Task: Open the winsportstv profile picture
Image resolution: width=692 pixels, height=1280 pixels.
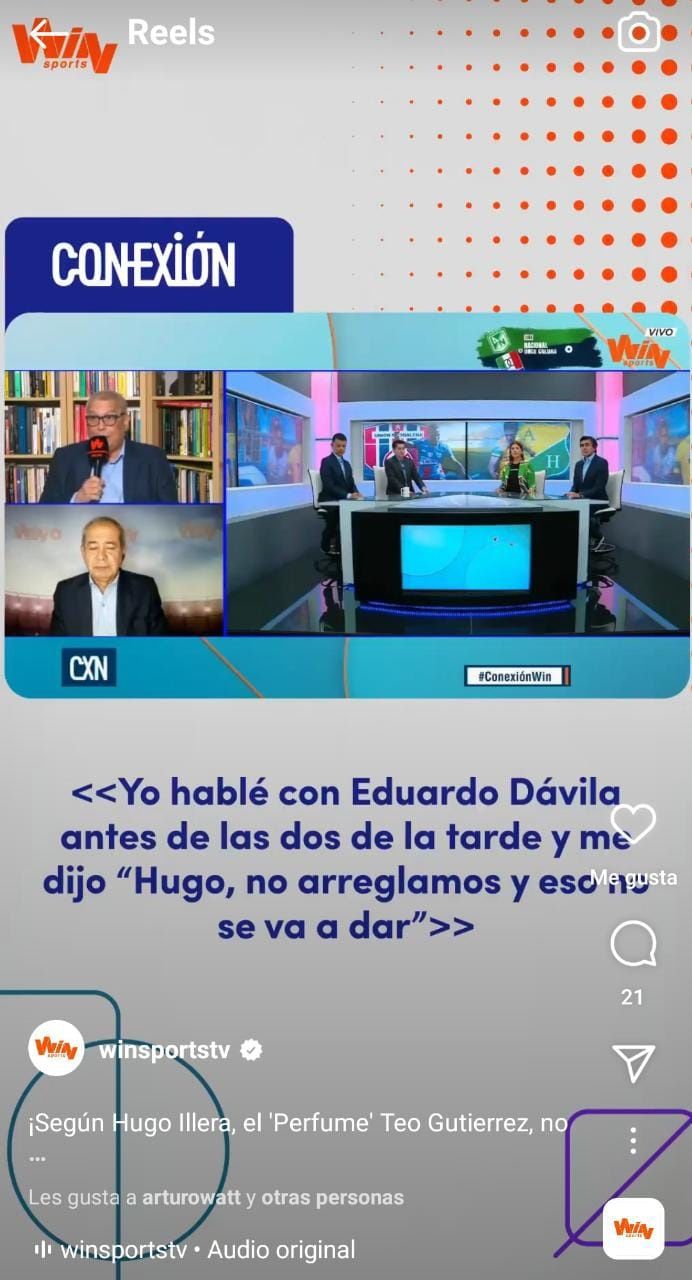Action: (x=56, y=1048)
